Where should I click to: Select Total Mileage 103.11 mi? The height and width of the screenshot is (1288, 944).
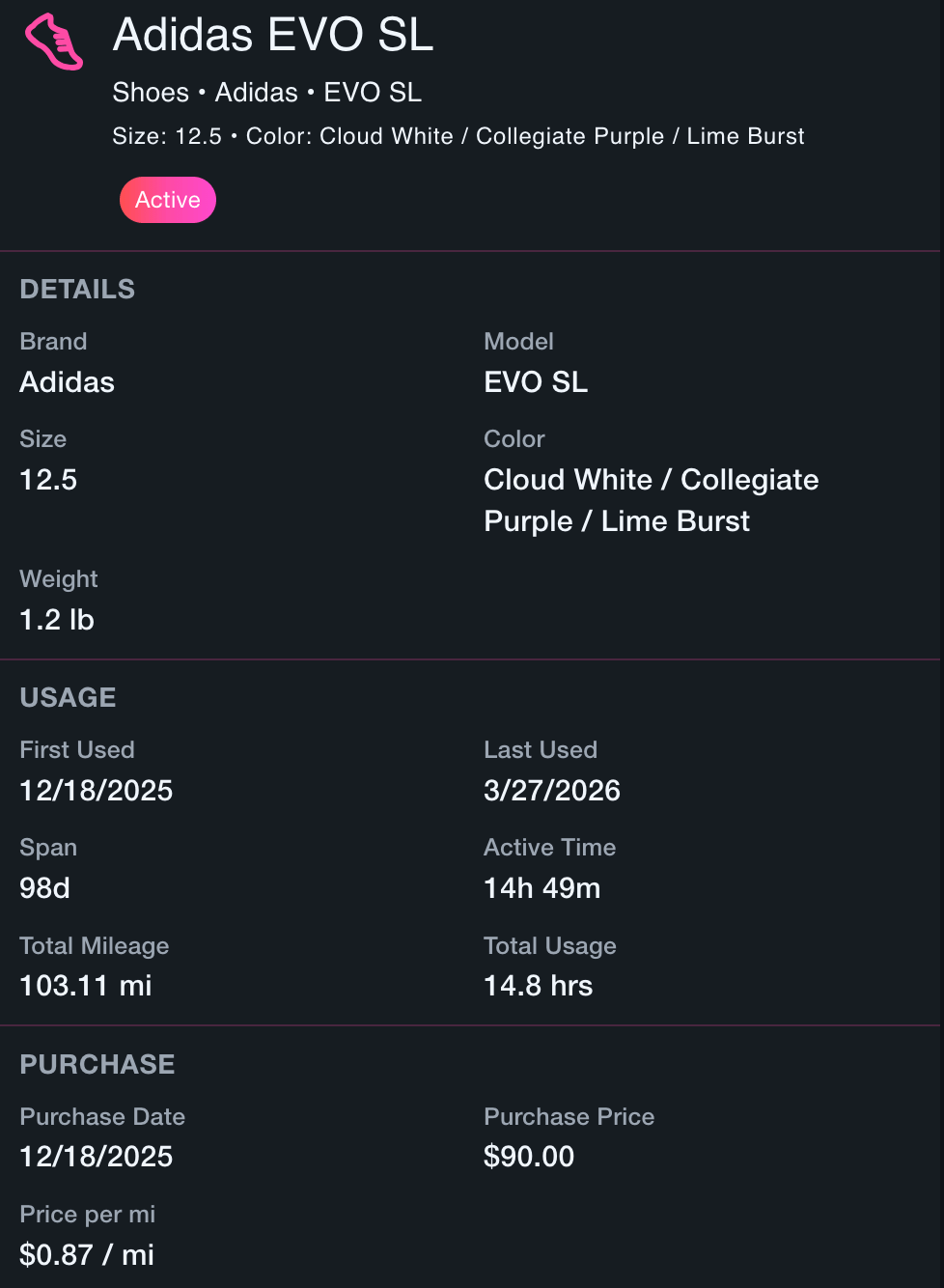[85, 986]
